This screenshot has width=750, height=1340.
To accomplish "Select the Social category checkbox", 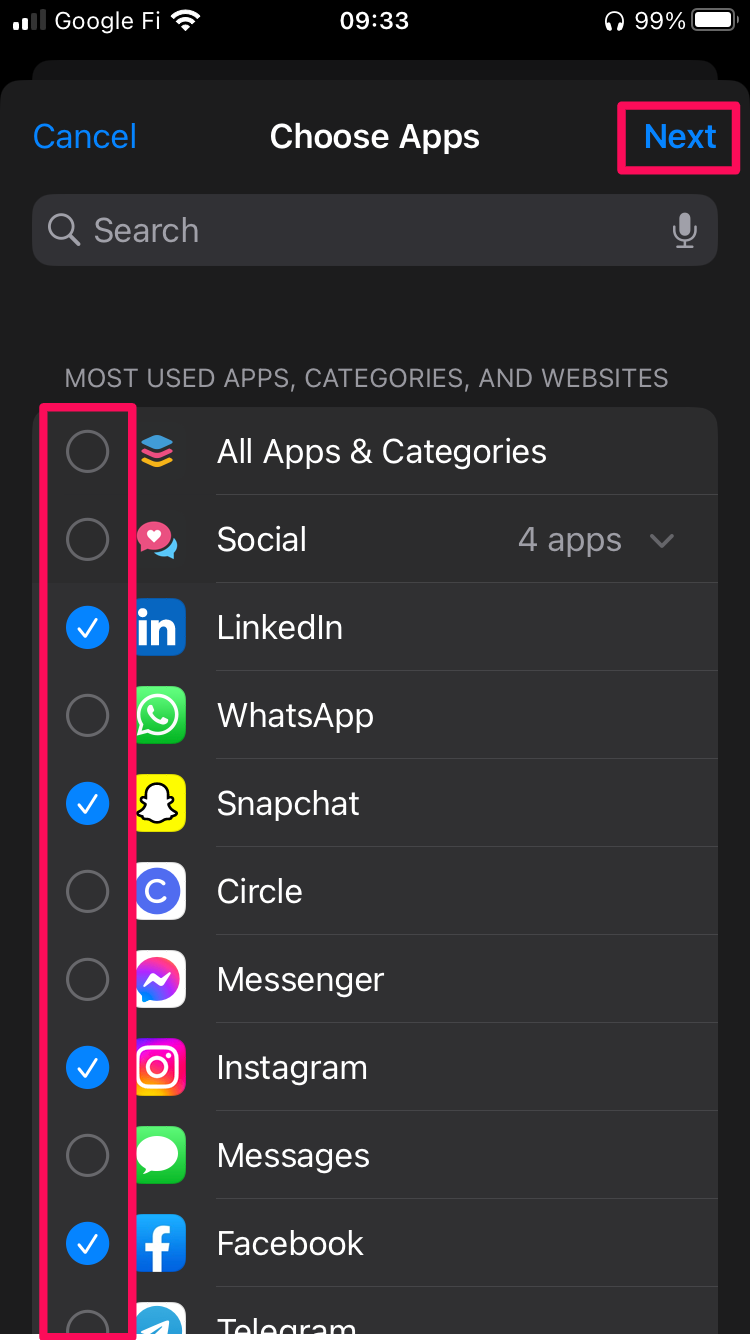I will [x=87, y=540].
